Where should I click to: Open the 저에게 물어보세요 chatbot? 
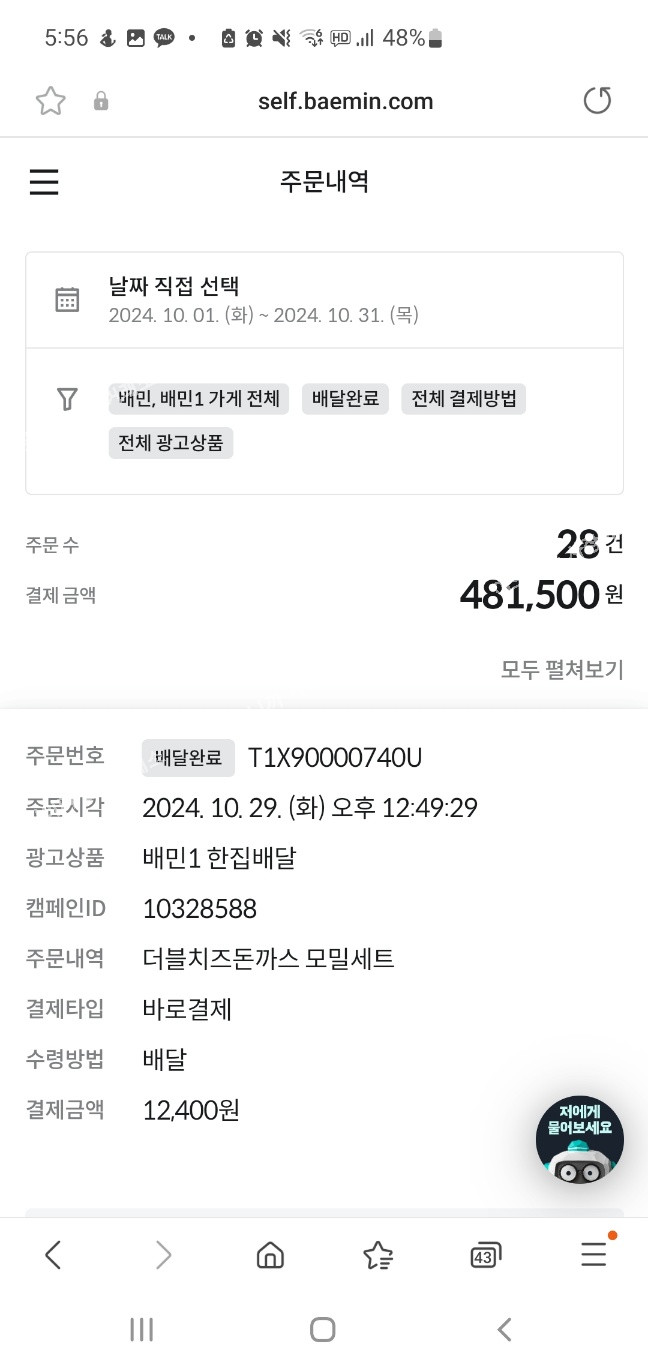[x=580, y=1140]
